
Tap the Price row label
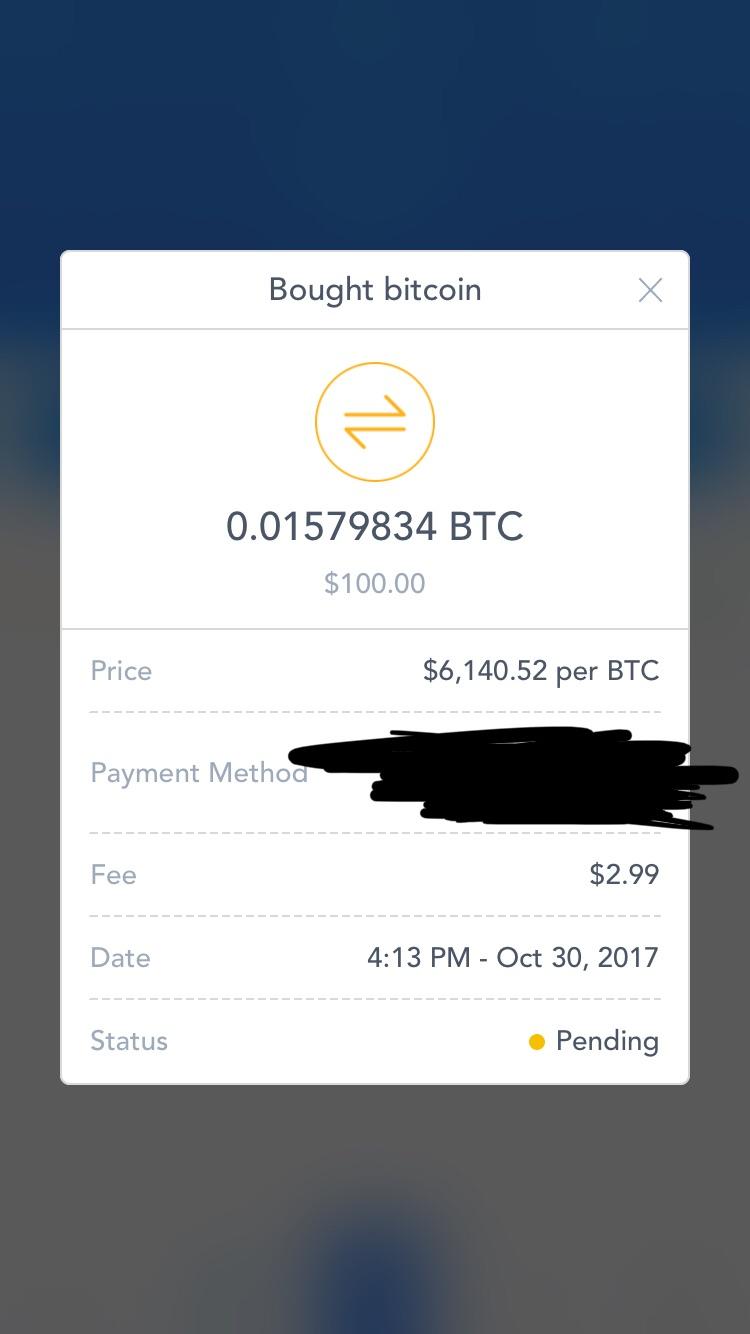(x=120, y=671)
